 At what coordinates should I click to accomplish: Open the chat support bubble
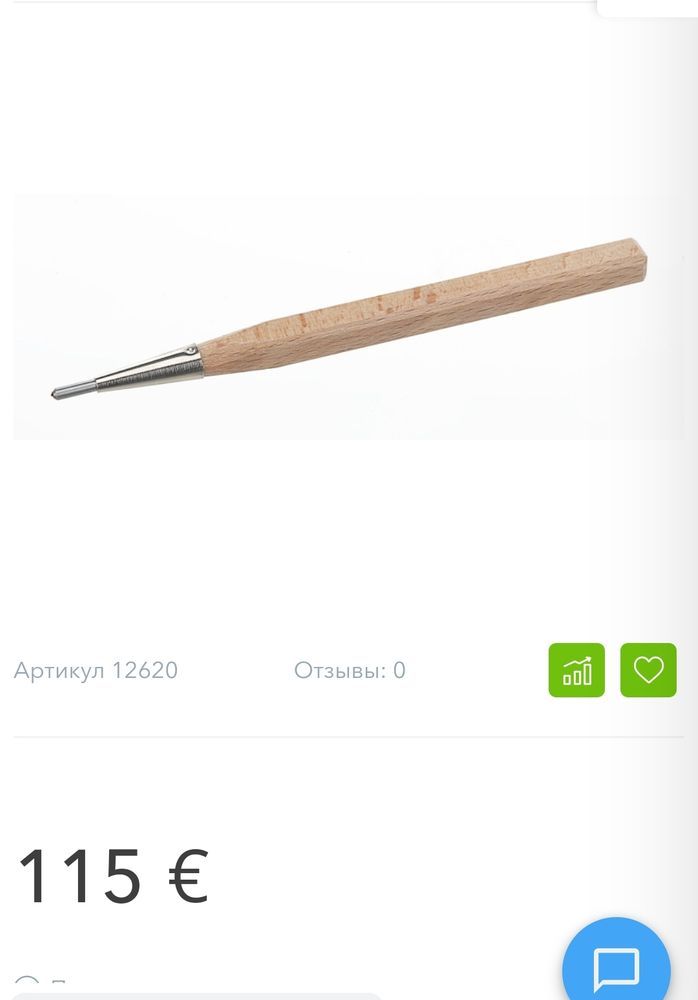[x=616, y=965]
